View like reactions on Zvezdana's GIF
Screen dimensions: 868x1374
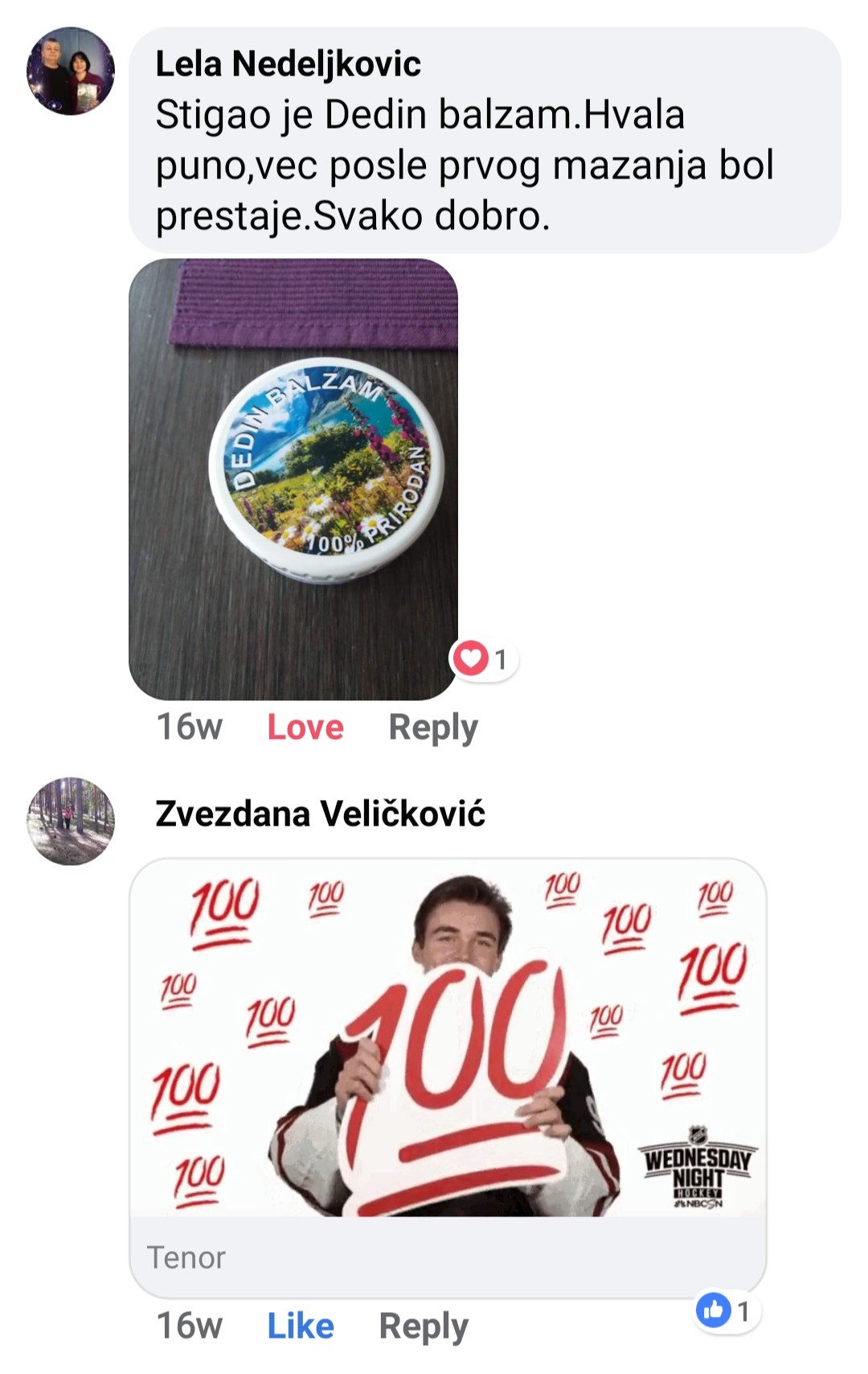(725, 1311)
